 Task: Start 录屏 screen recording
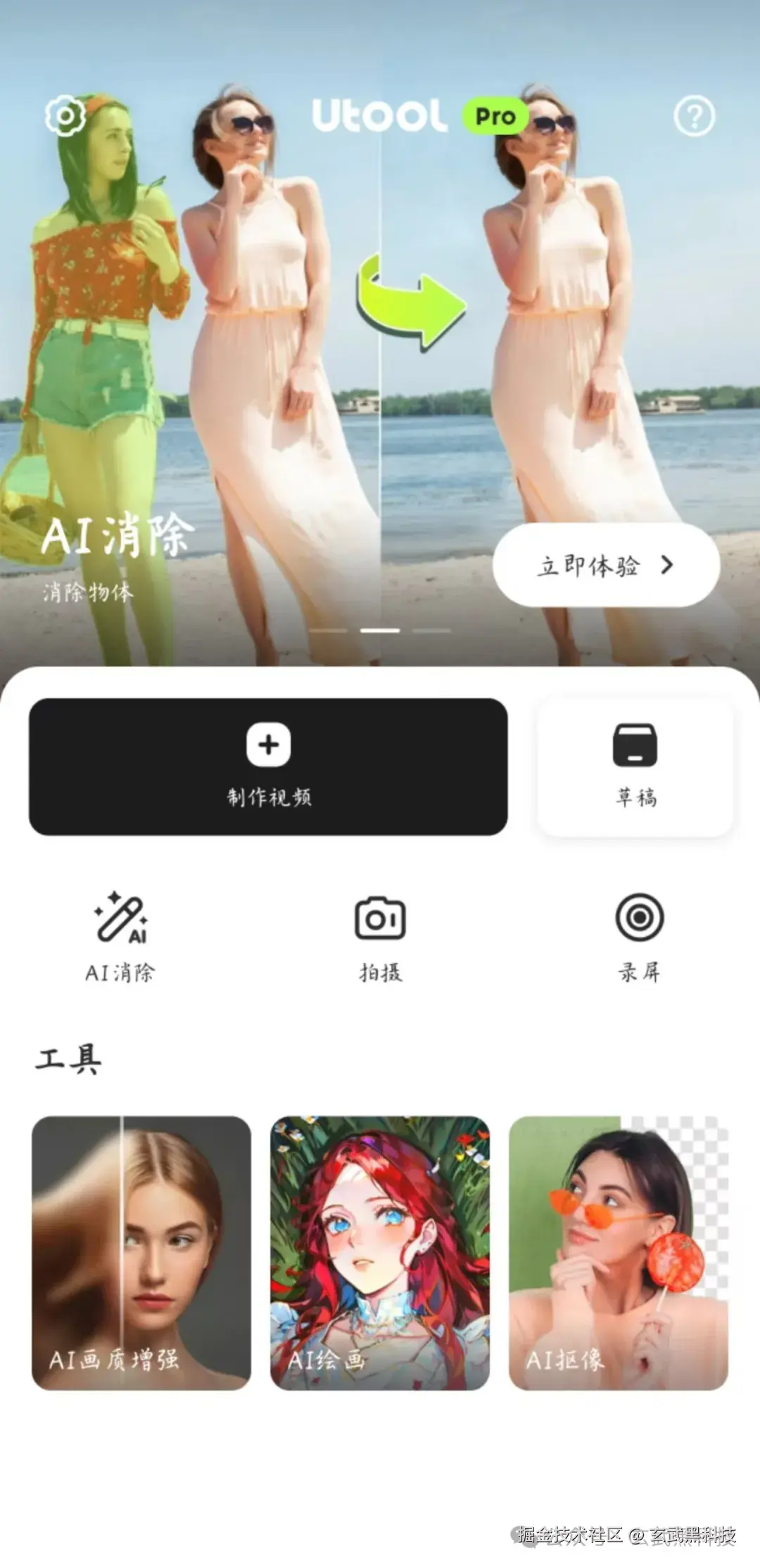pos(639,937)
